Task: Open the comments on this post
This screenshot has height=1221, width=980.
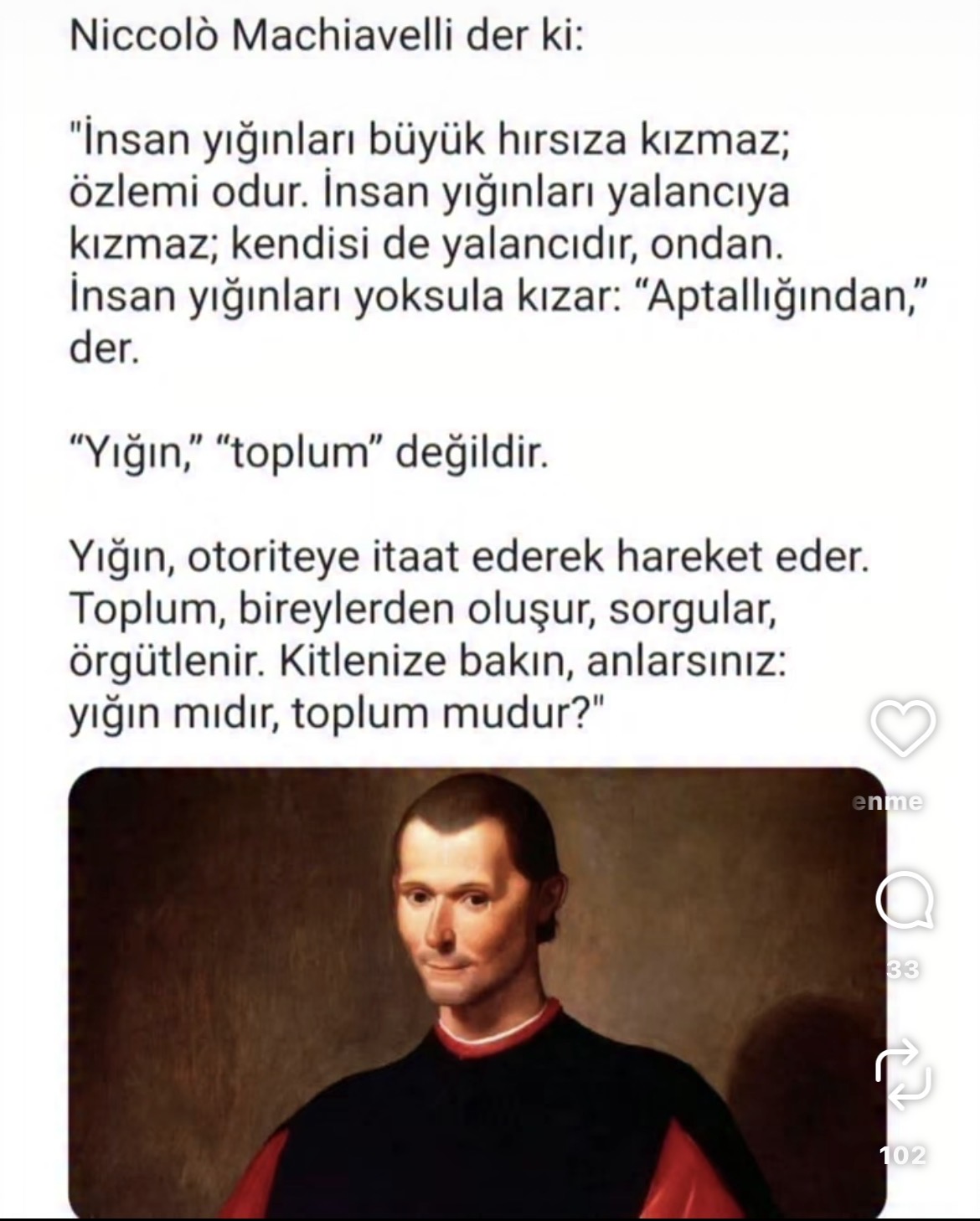Action: coord(904,902)
